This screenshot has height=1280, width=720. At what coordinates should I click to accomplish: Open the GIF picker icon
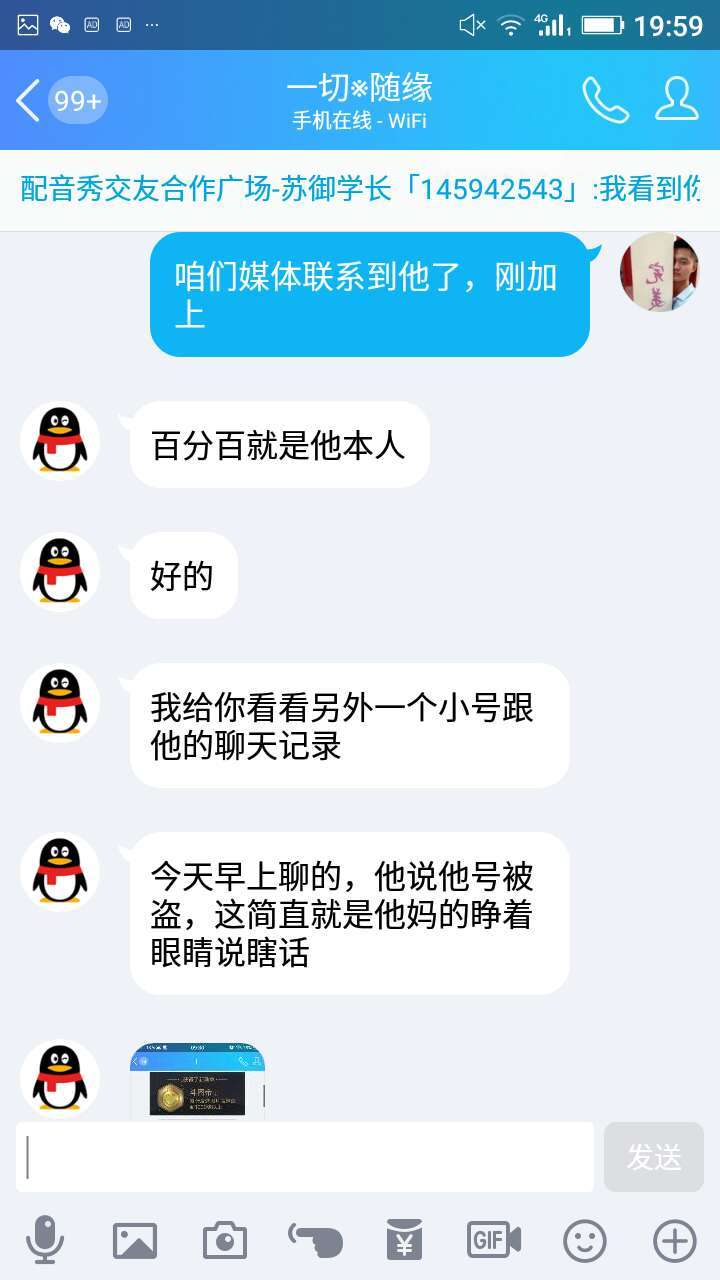(x=492, y=1240)
